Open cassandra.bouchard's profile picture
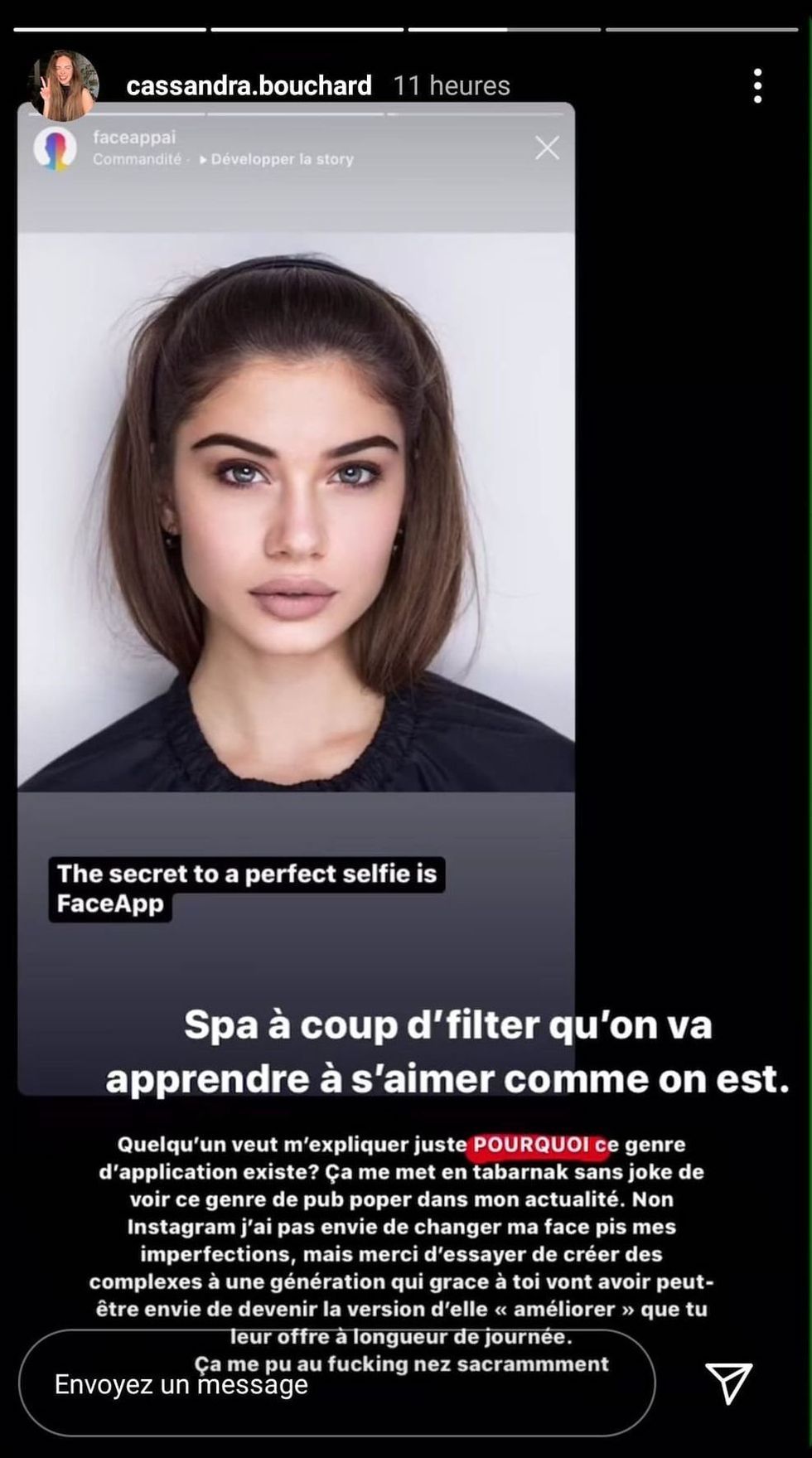 pyautogui.click(x=63, y=85)
